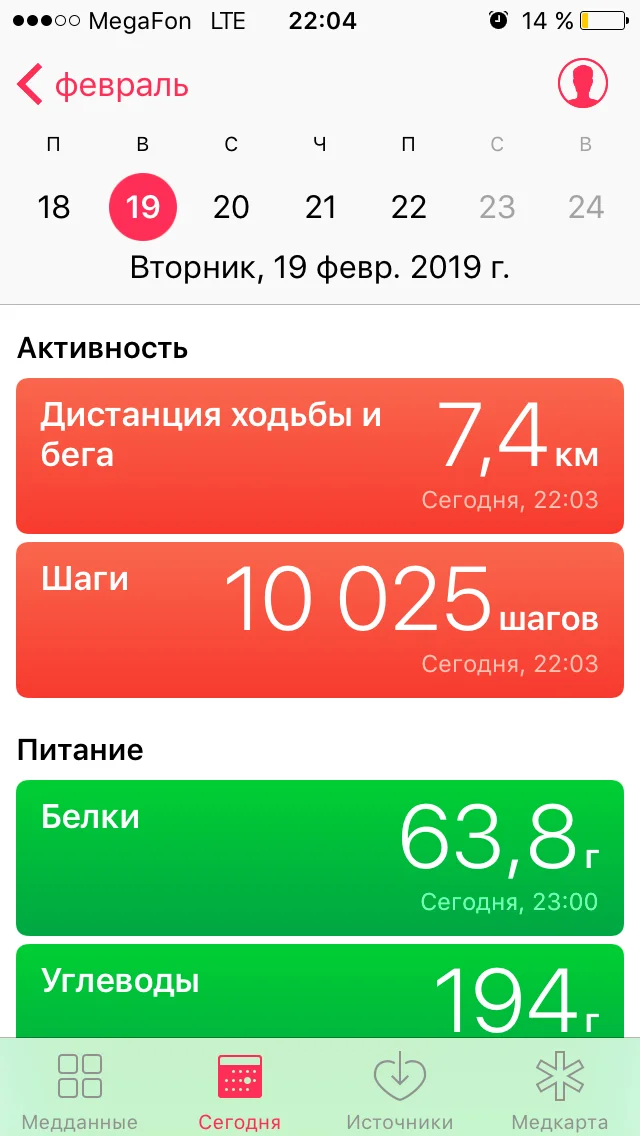640x1136 pixels.
Task: Select date 18 in the week row
Action: coord(54,207)
